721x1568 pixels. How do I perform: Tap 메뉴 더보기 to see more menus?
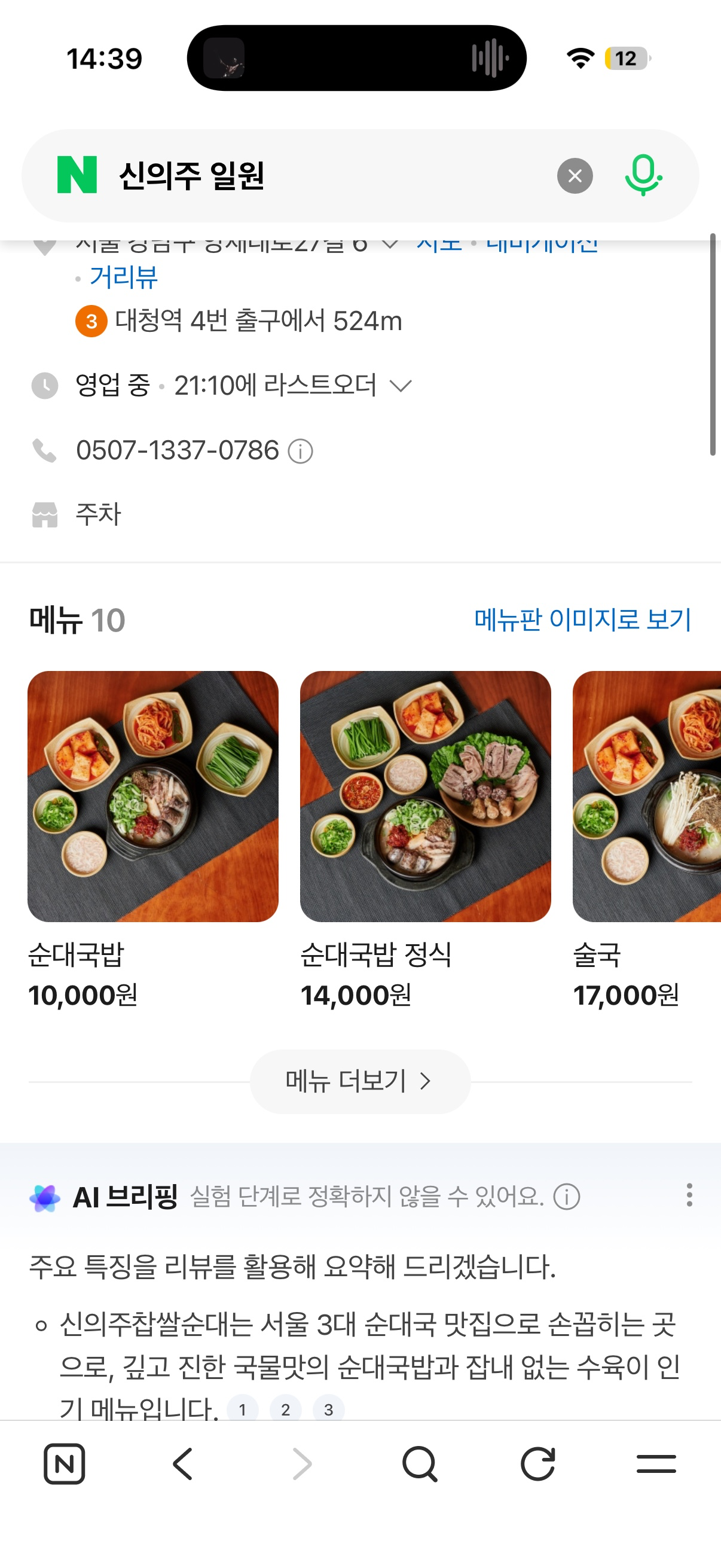(x=360, y=1081)
